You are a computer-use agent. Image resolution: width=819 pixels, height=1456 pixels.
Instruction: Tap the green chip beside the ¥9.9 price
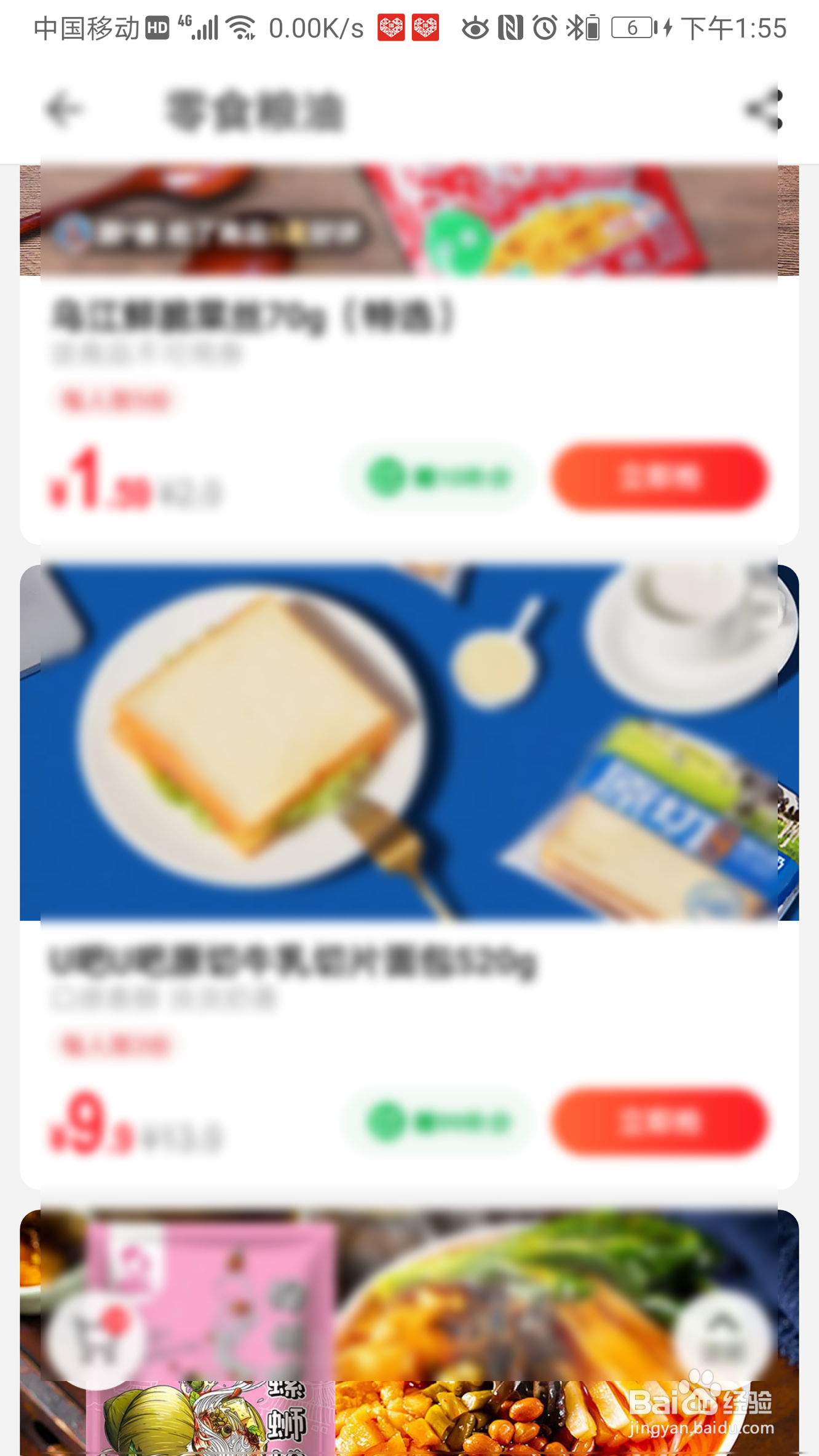pyautogui.click(x=438, y=1122)
